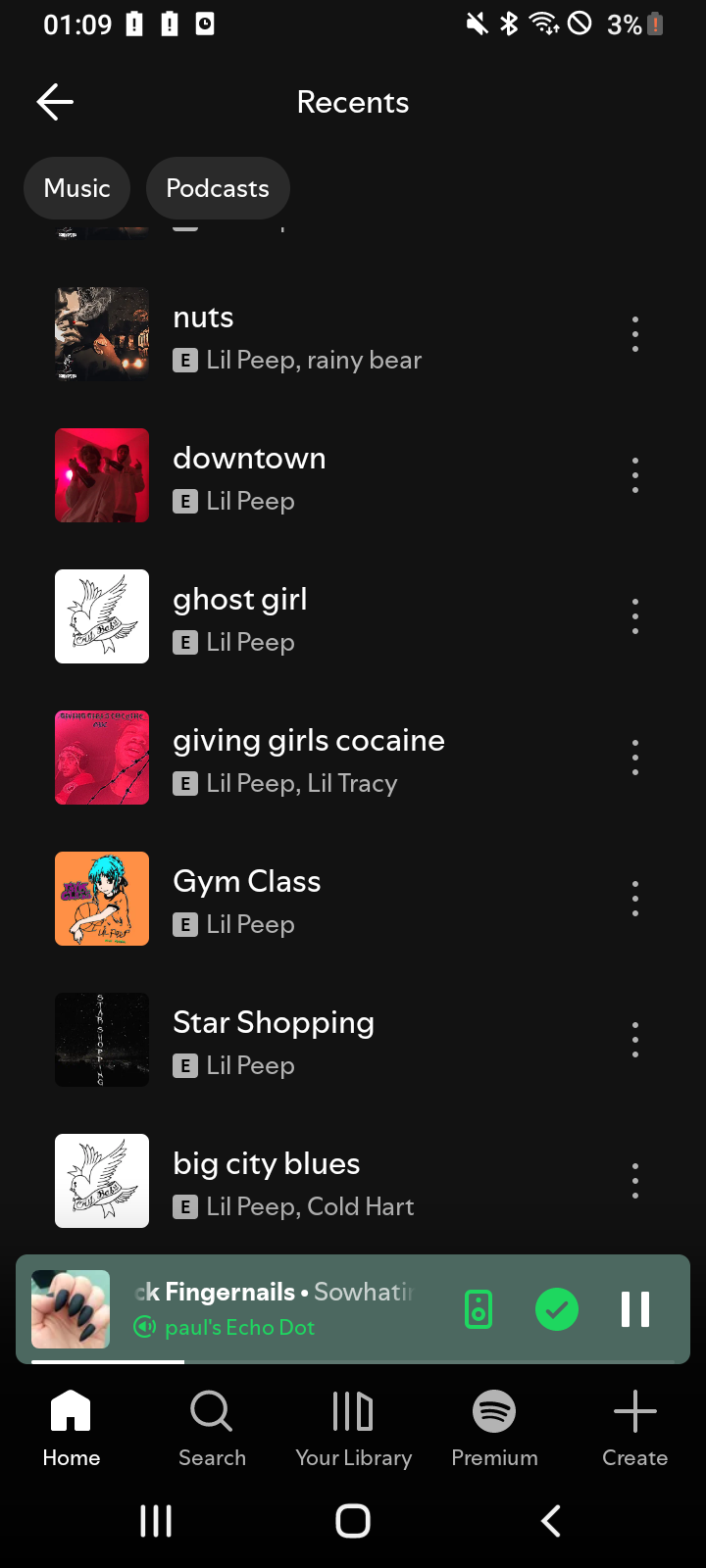Viewport: 706px width, 1568px height.
Task: Toggle the Podcasts filter chip
Action: click(x=218, y=188)
